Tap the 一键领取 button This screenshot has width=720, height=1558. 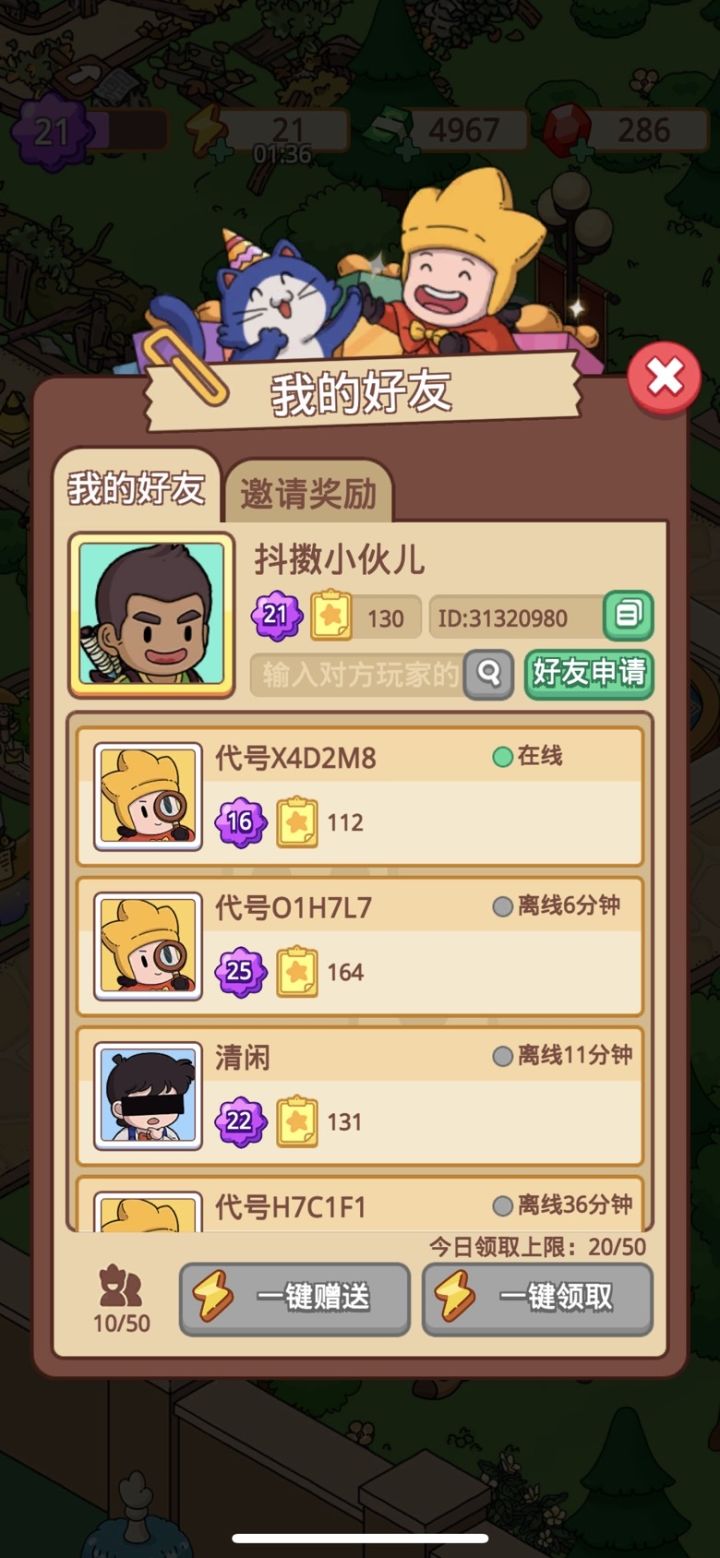click(x=537, y=1299)
